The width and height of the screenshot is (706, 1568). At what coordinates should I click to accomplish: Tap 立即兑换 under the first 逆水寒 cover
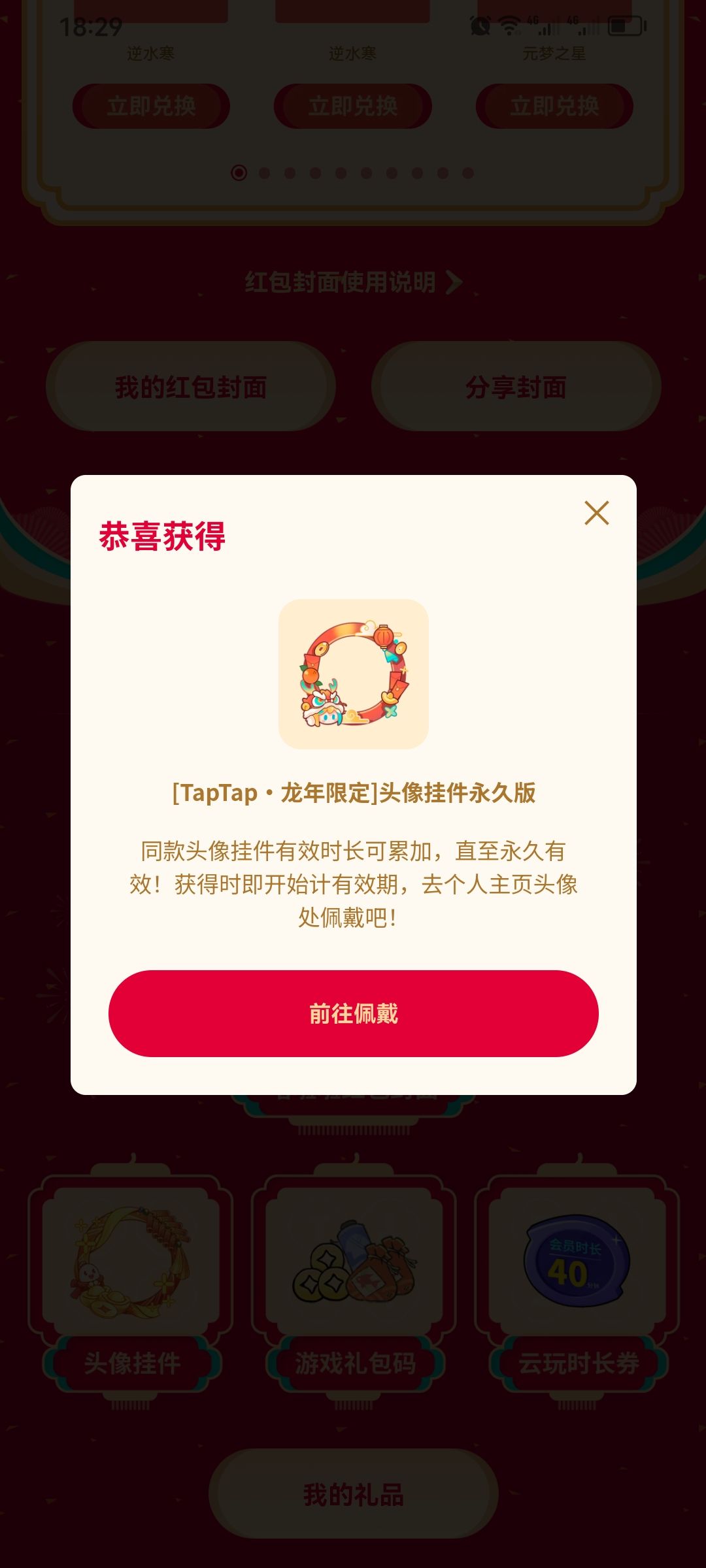click(x=150, y=105)
